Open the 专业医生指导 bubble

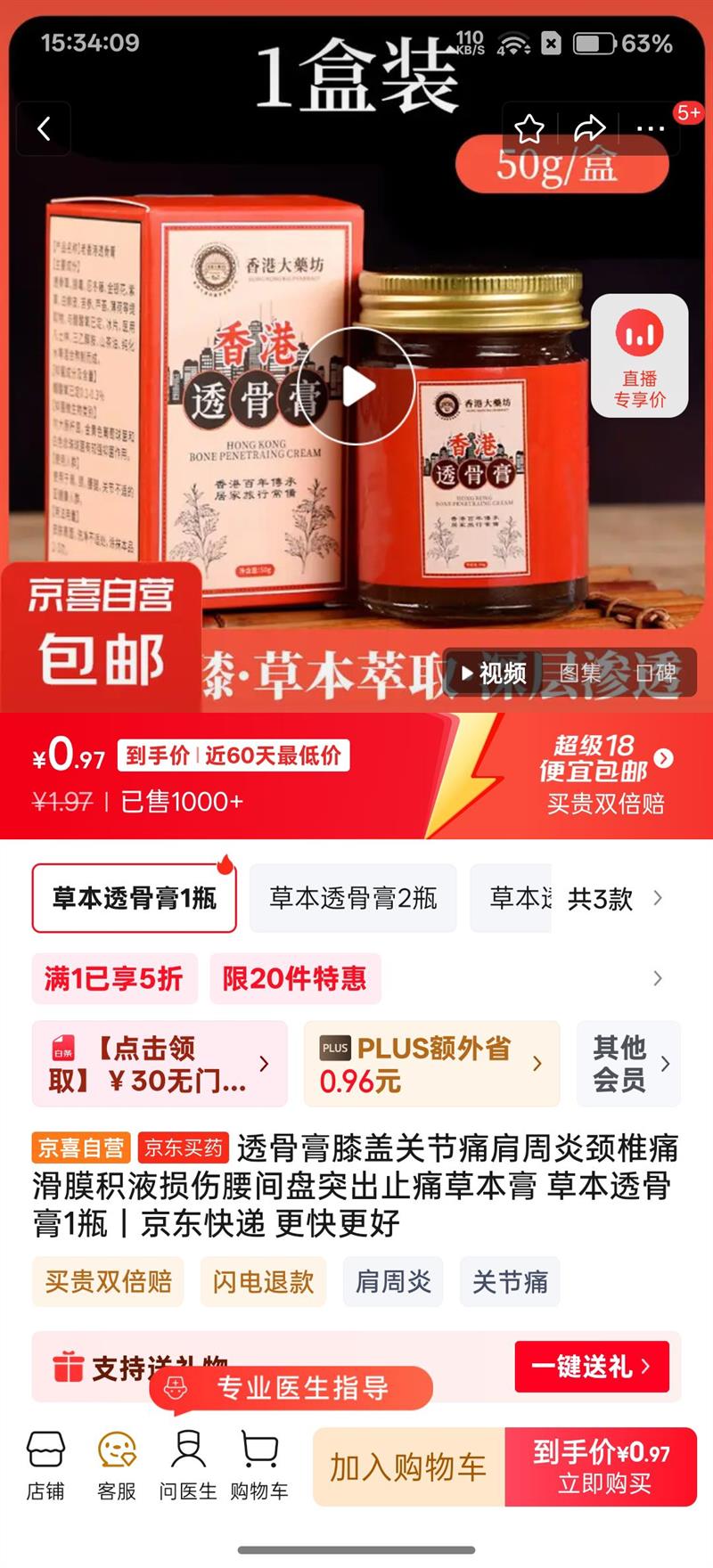(291, 1387)
